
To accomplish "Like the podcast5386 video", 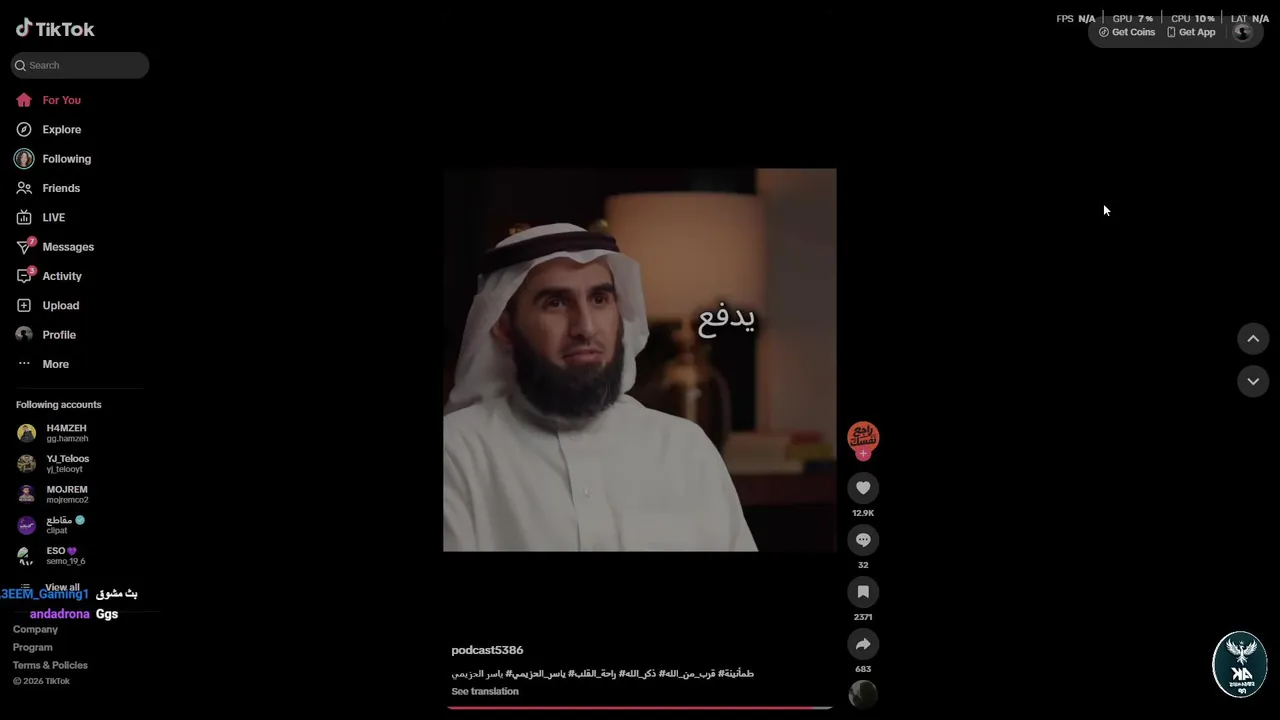I will click(863, 488).
